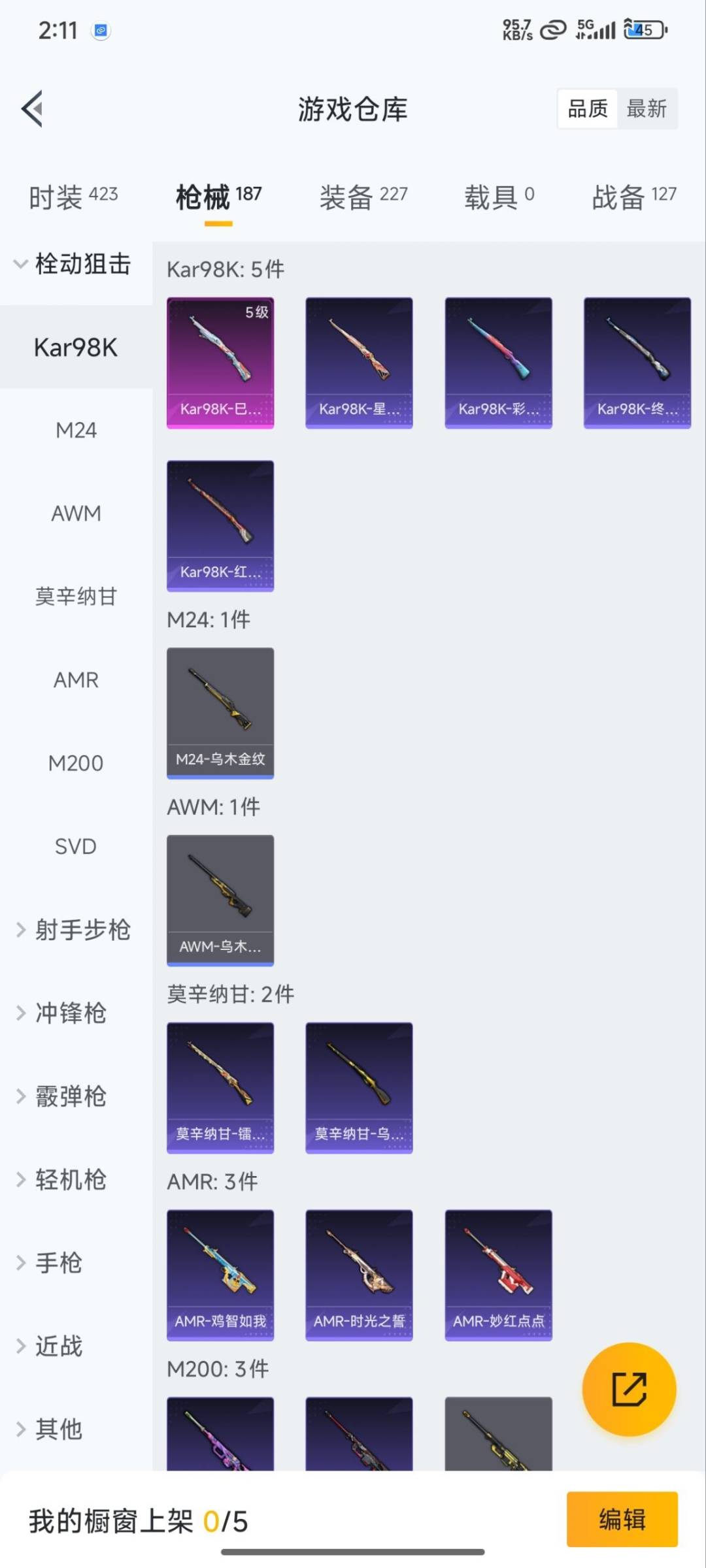706x1568 pixels.
Task: Open the AMR-鸡智如我 skin
Action: 220,1275
